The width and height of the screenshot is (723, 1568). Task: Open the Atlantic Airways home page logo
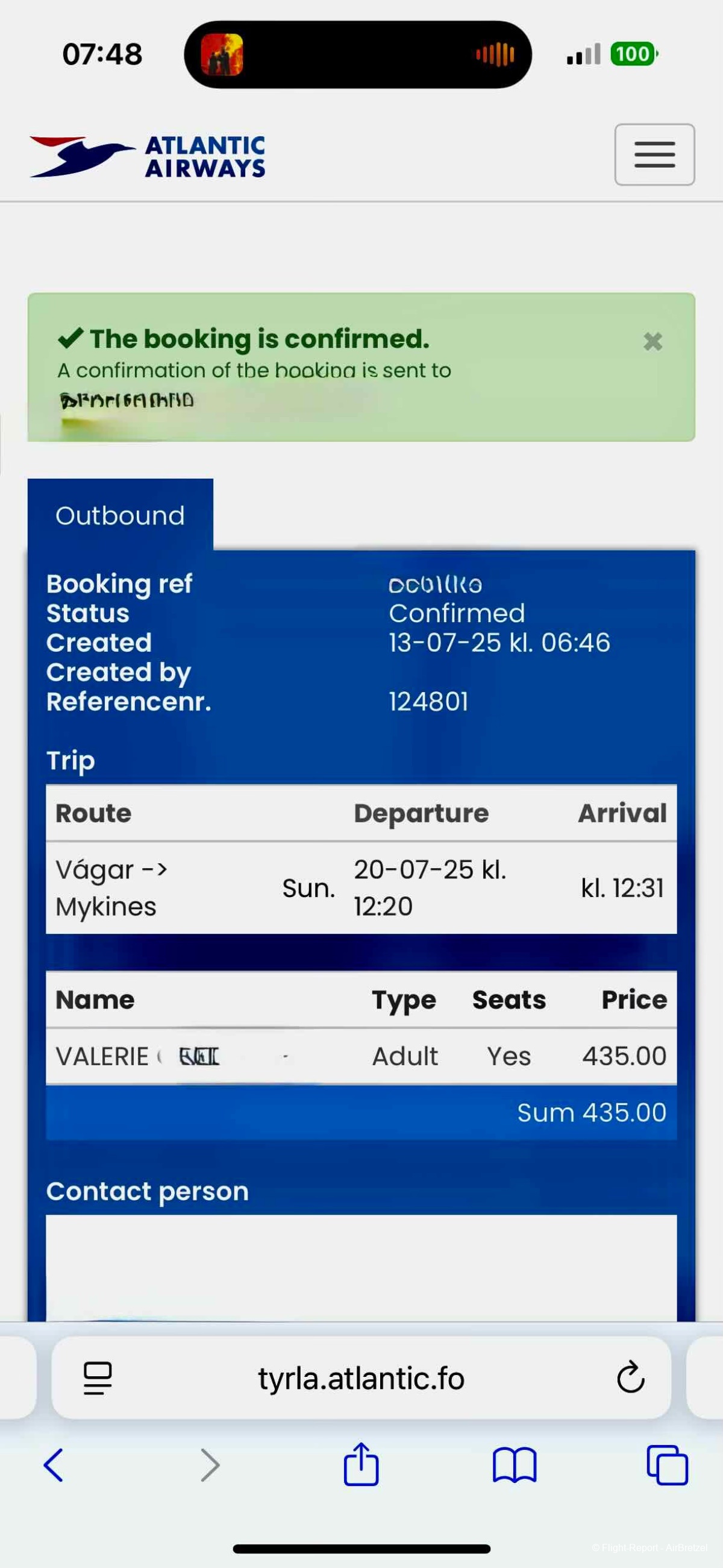click(x=147, y=157)
